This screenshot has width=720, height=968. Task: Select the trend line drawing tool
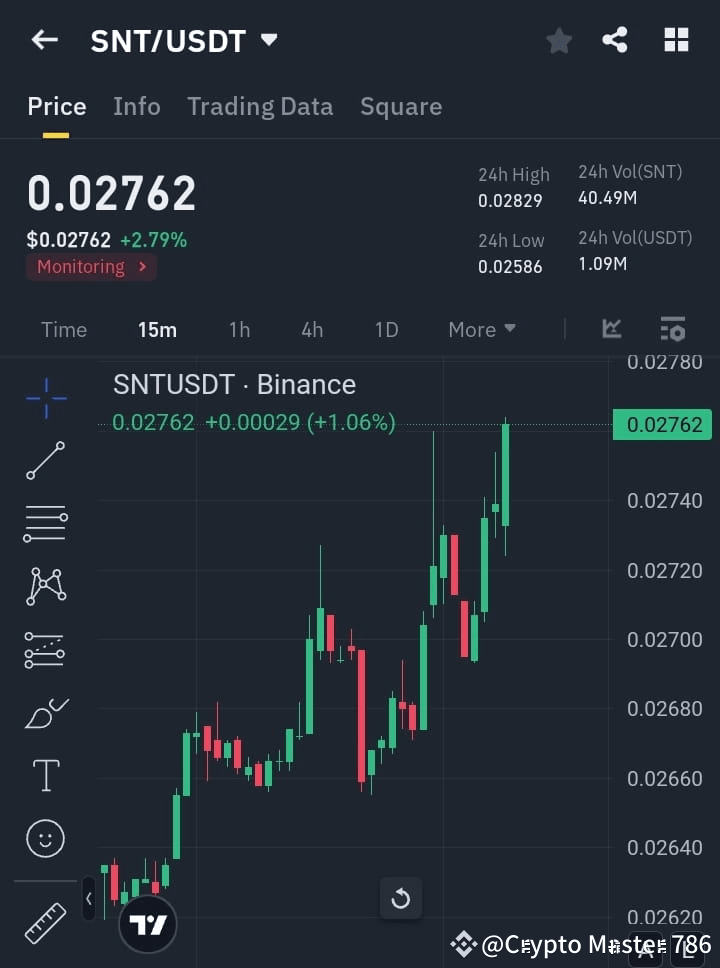(x=45, y=461)
